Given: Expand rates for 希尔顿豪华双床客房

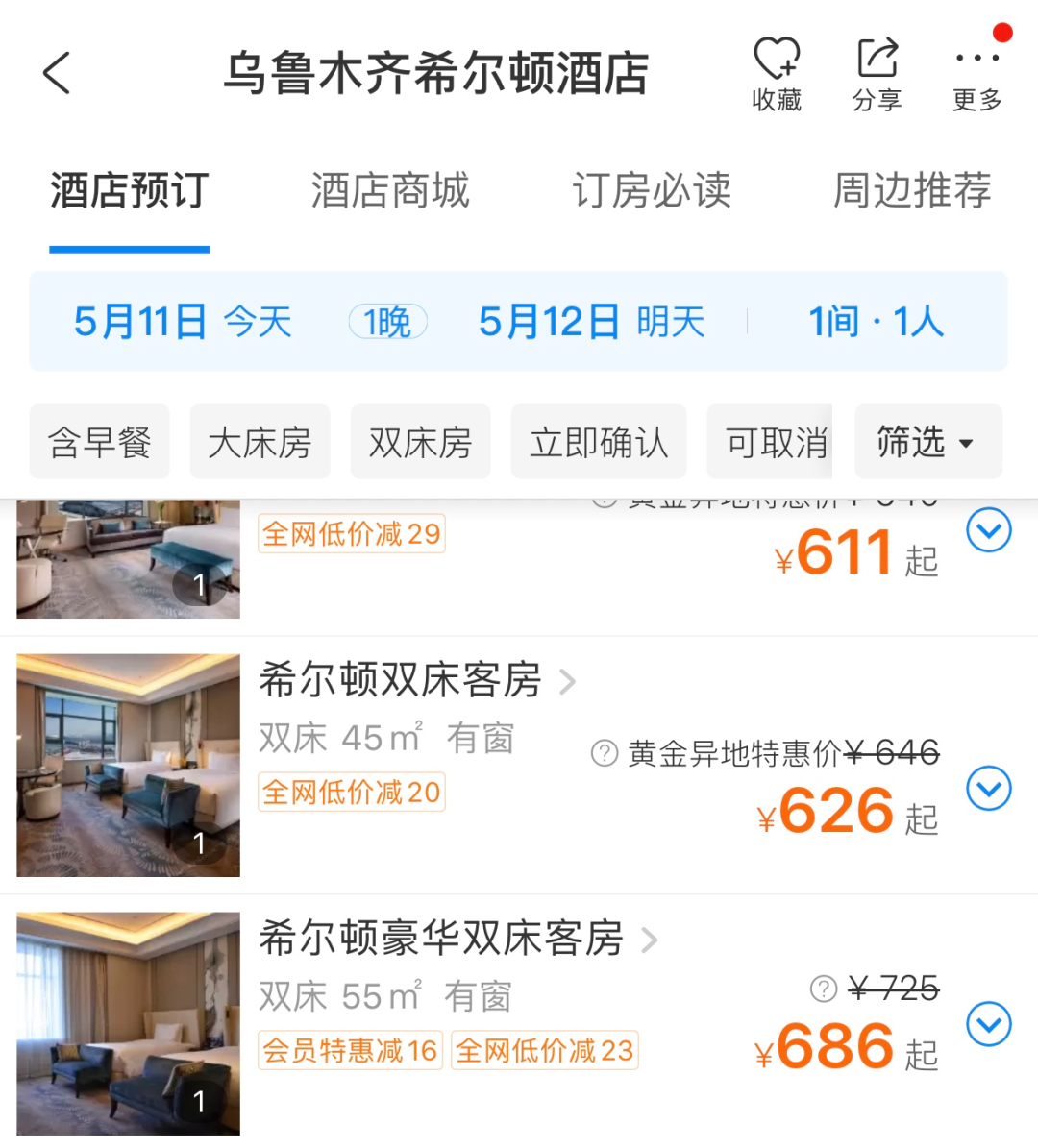Looking at the screenshot, I should (988, 1025).
